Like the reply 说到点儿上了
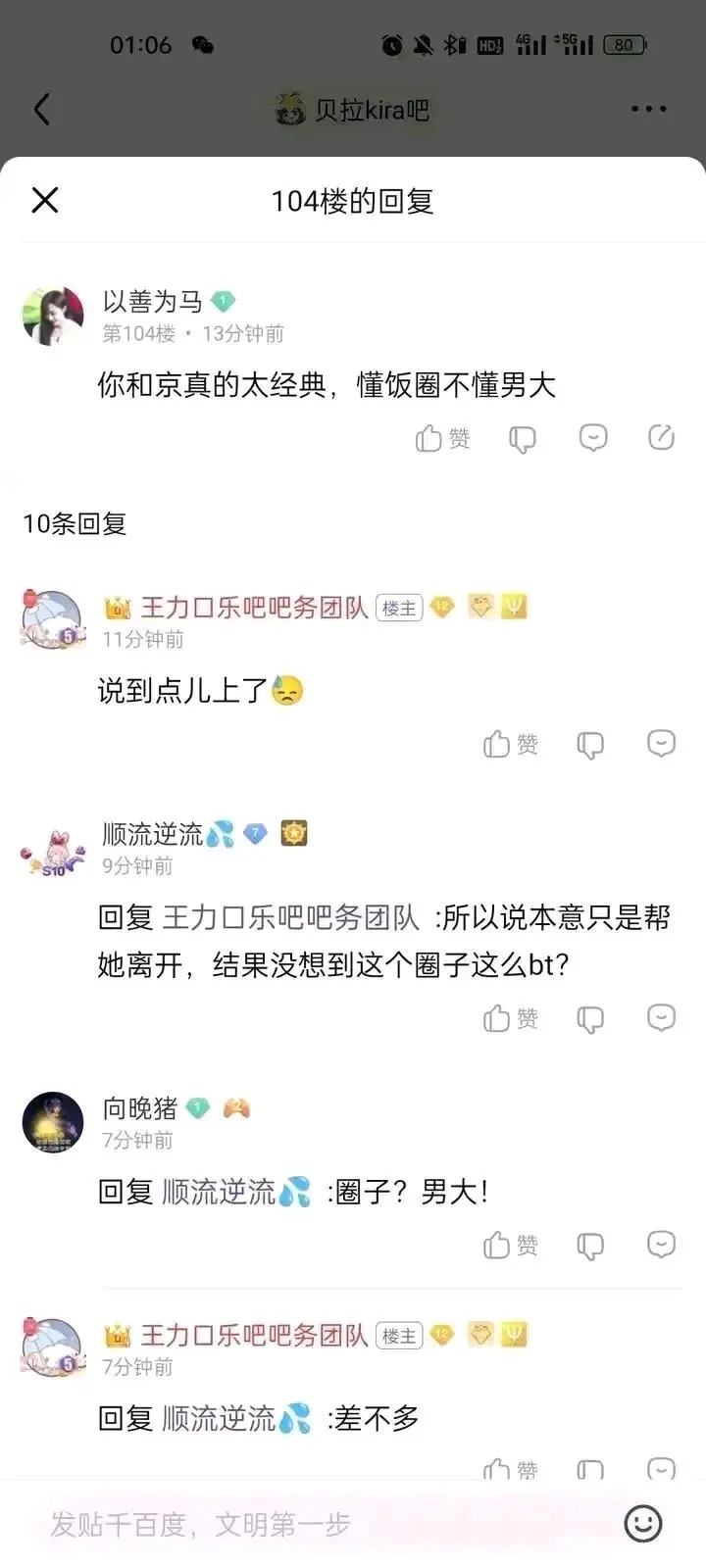 510,745
